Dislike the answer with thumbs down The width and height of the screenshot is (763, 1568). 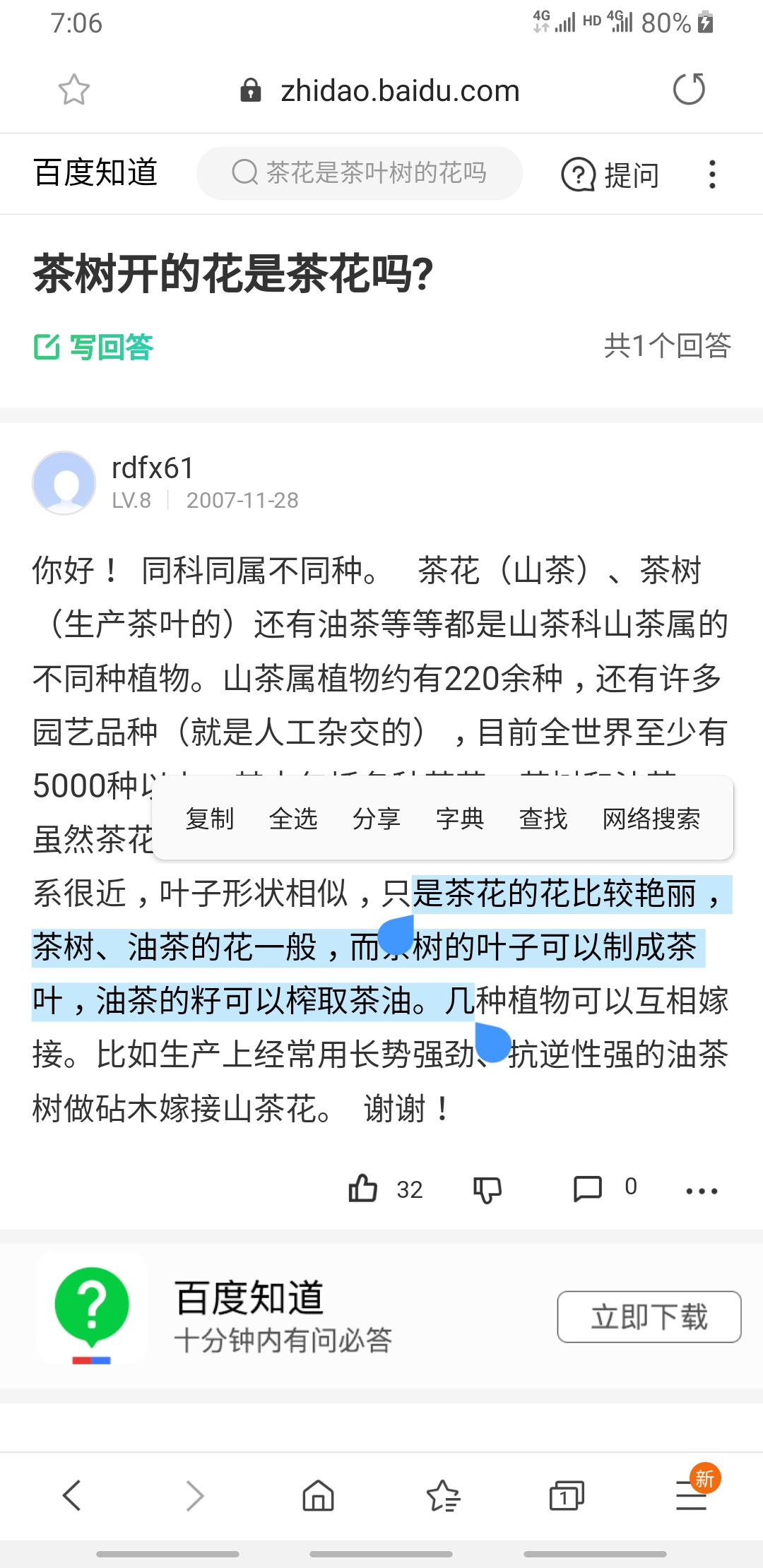[x=487, y=1189]
